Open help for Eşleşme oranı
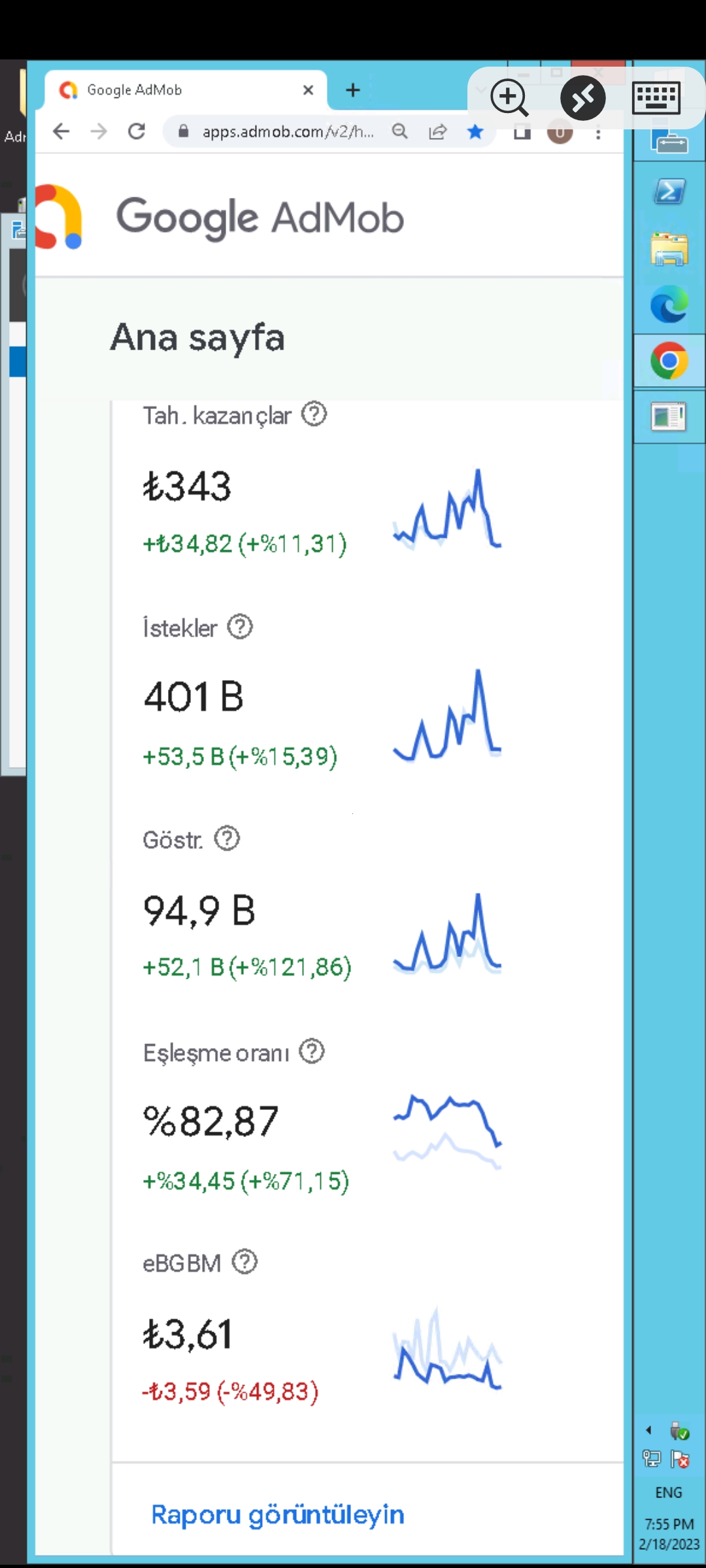The width and height of the screenshot is (706, 1568). (x=312, y=1051)
